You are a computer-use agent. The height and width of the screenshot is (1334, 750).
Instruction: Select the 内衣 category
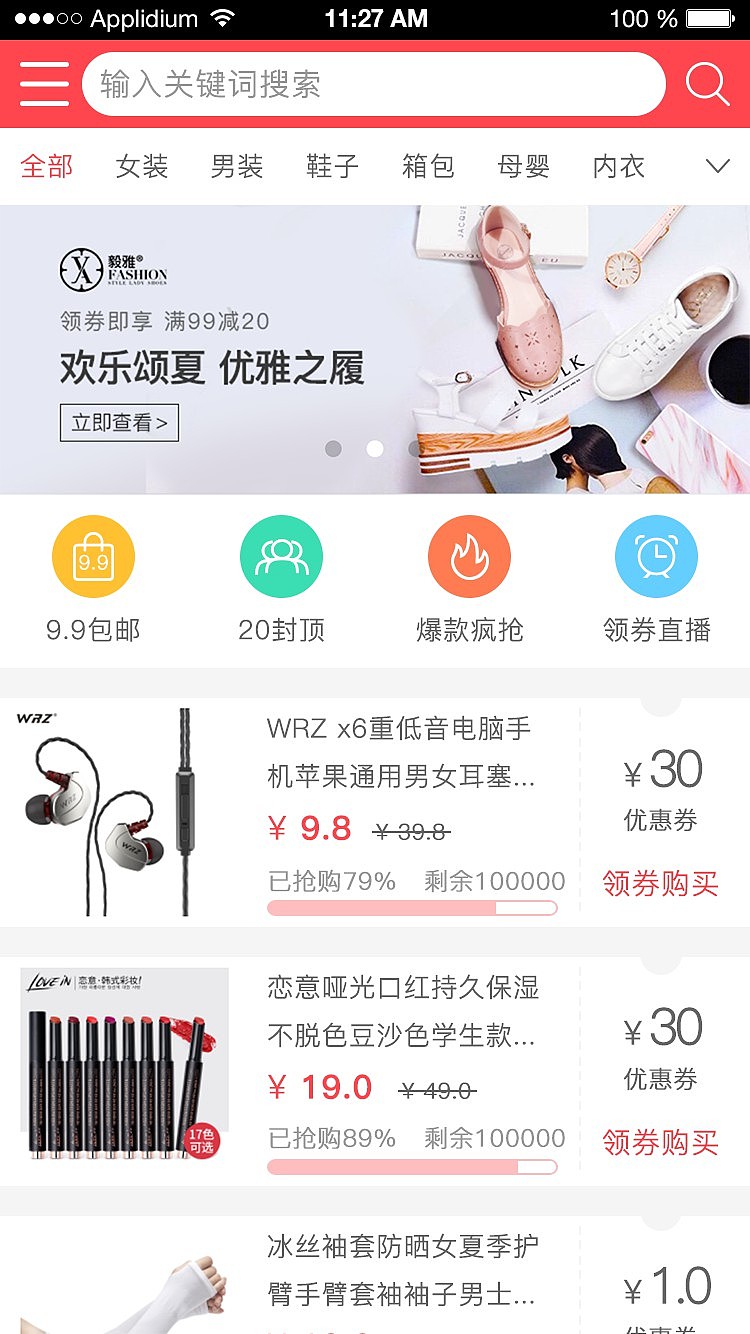click(619, 166)
